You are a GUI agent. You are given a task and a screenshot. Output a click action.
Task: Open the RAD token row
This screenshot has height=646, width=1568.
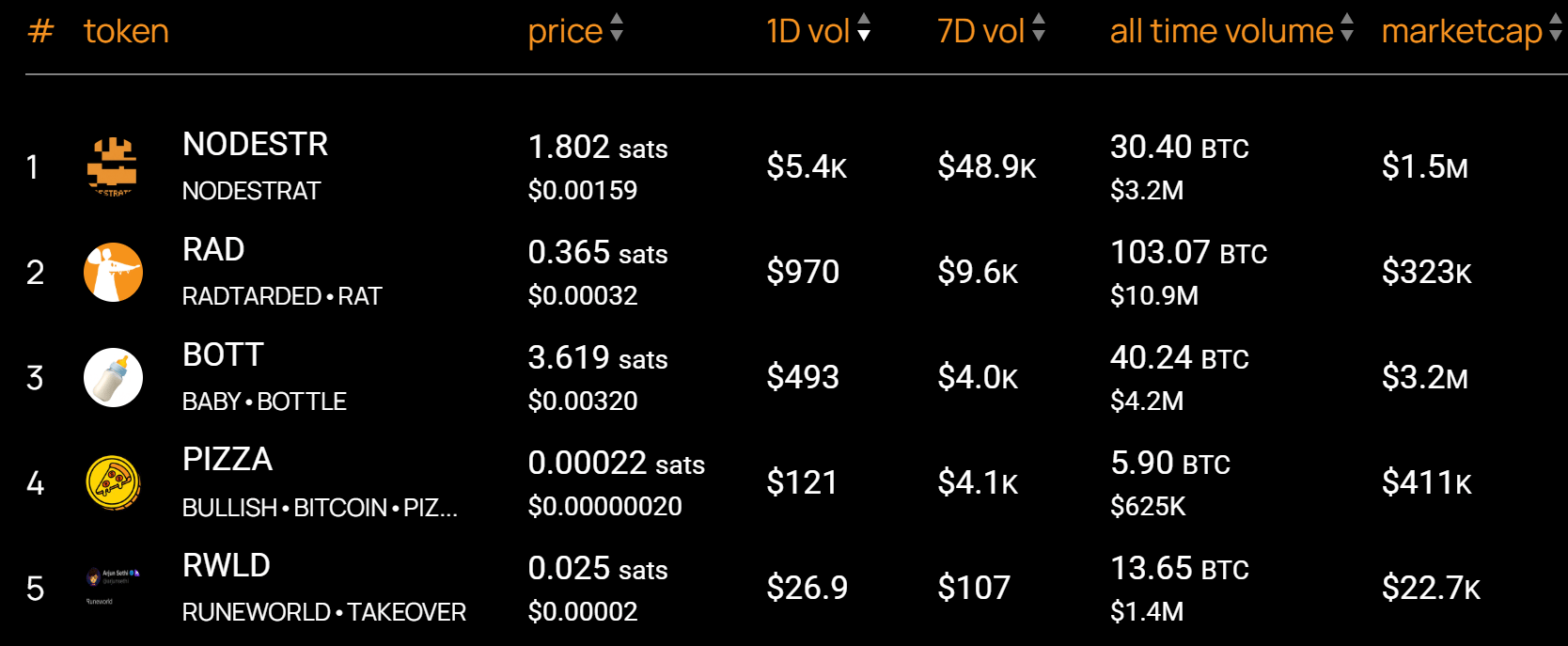213,250
